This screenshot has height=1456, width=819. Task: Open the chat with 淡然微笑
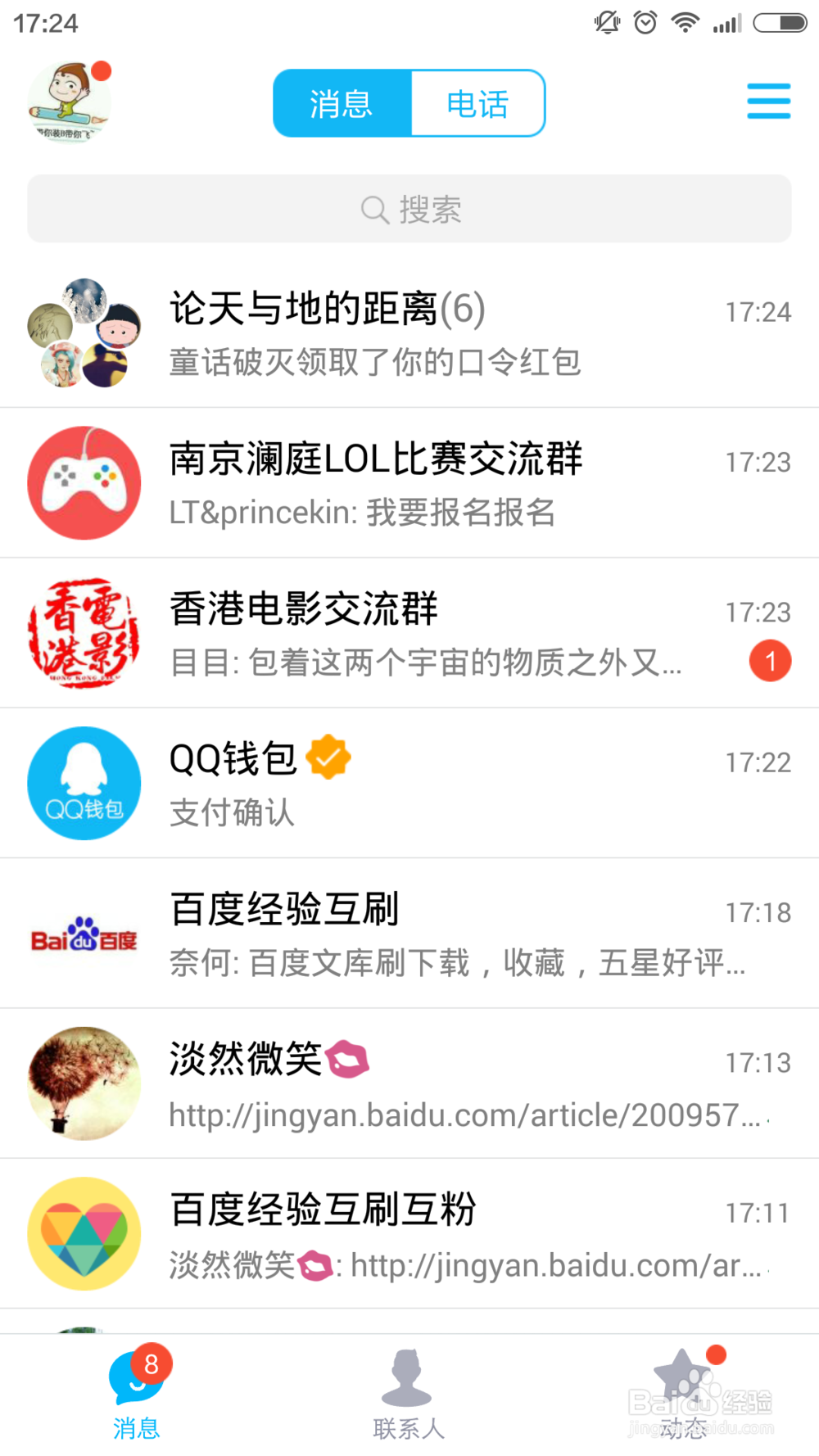(x=409, y=1083)
